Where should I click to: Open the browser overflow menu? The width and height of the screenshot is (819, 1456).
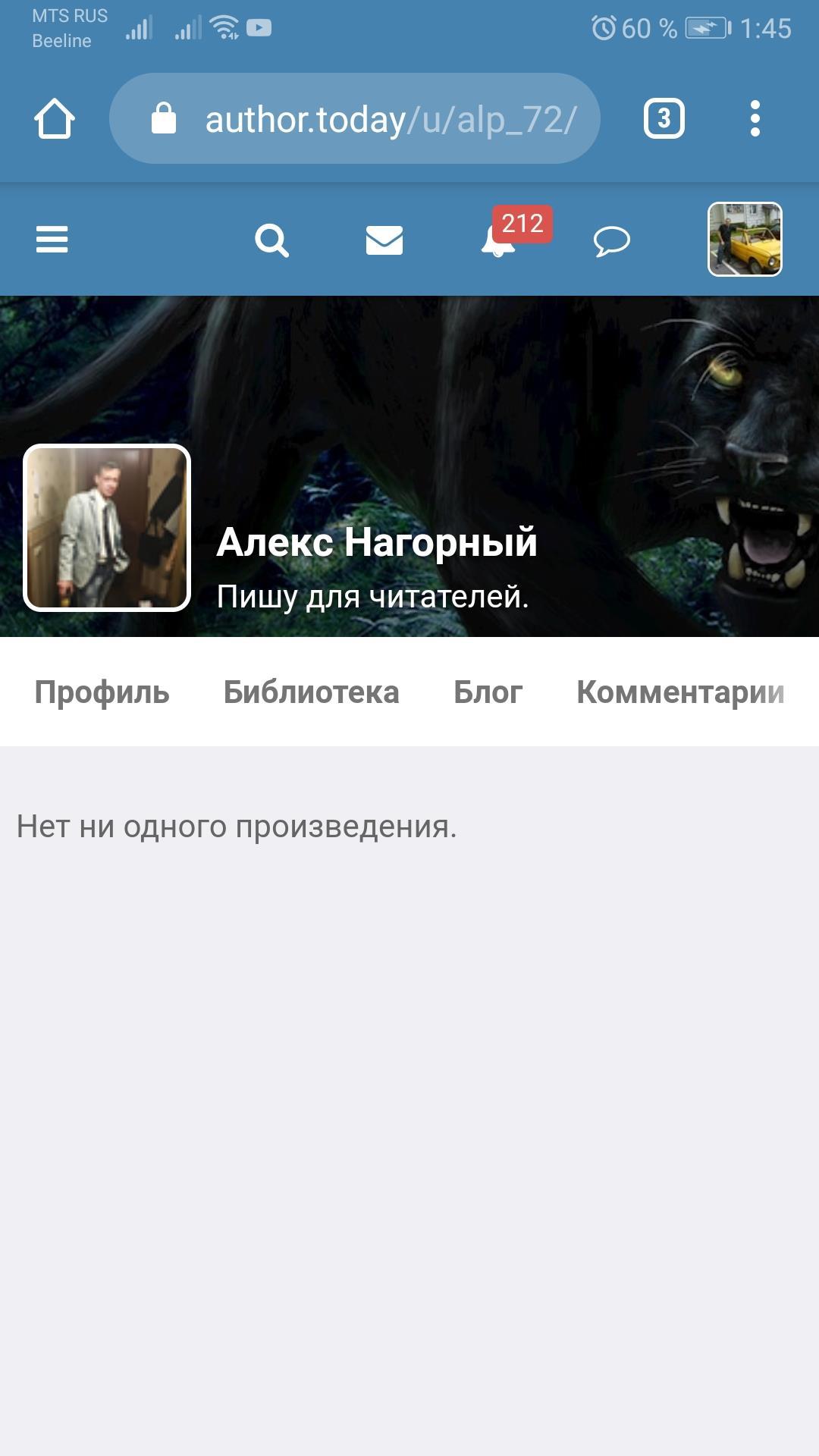coord(755,119)
